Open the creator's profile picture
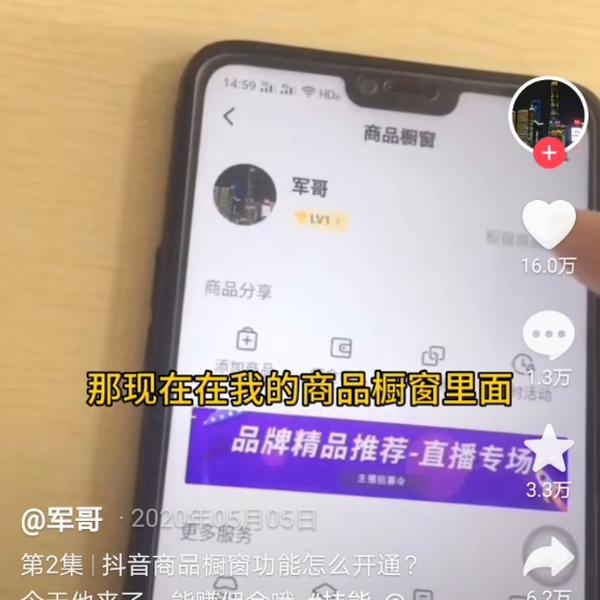 (x=547, y=114)
